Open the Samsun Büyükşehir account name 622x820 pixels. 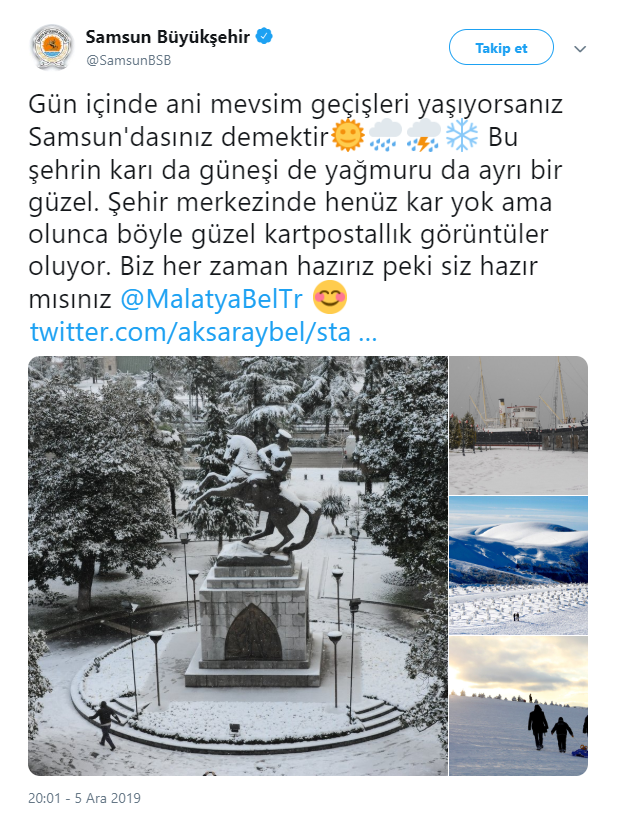point(166,38)
